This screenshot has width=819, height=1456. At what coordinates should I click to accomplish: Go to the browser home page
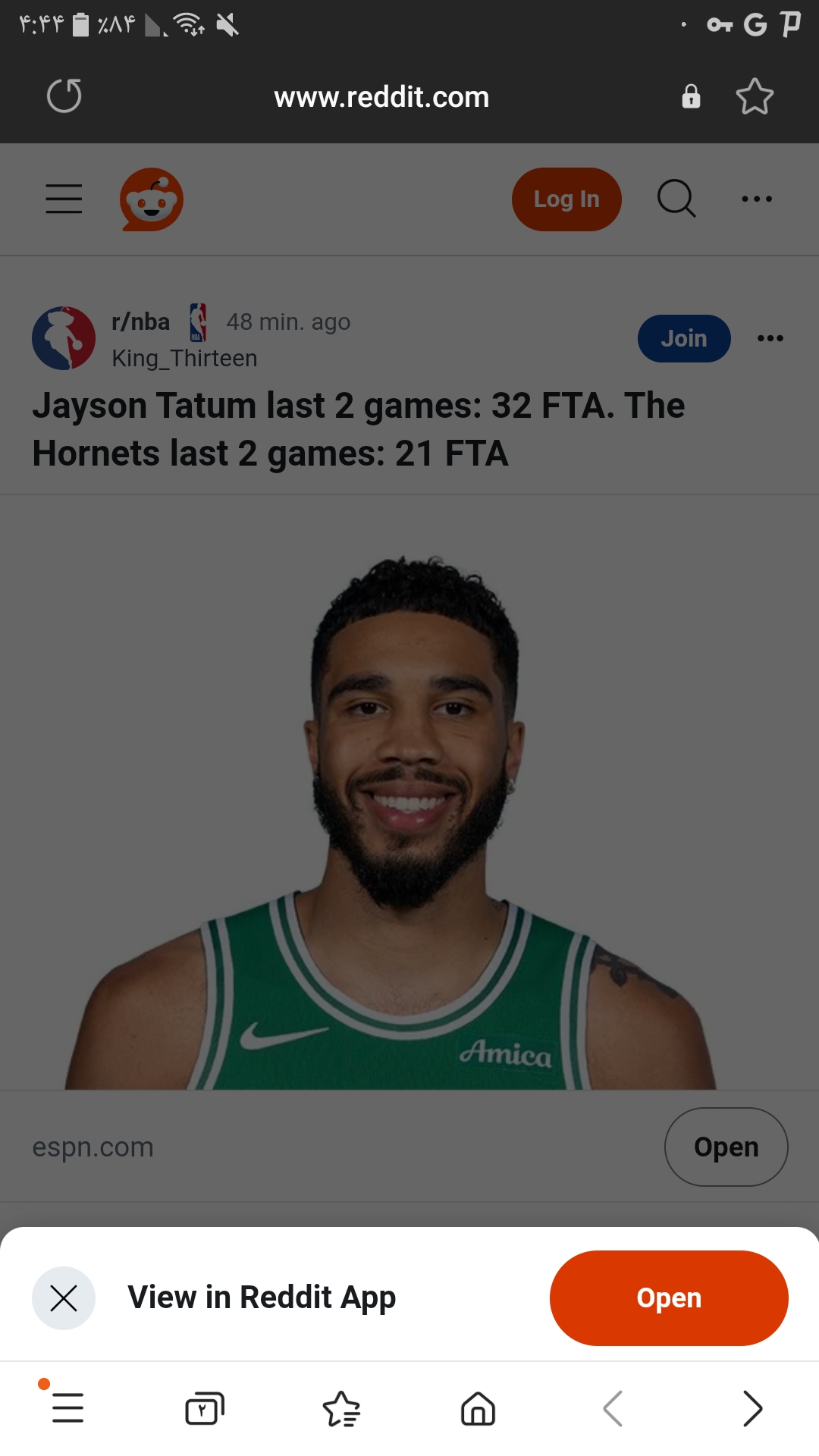(x=478, y=1408)
